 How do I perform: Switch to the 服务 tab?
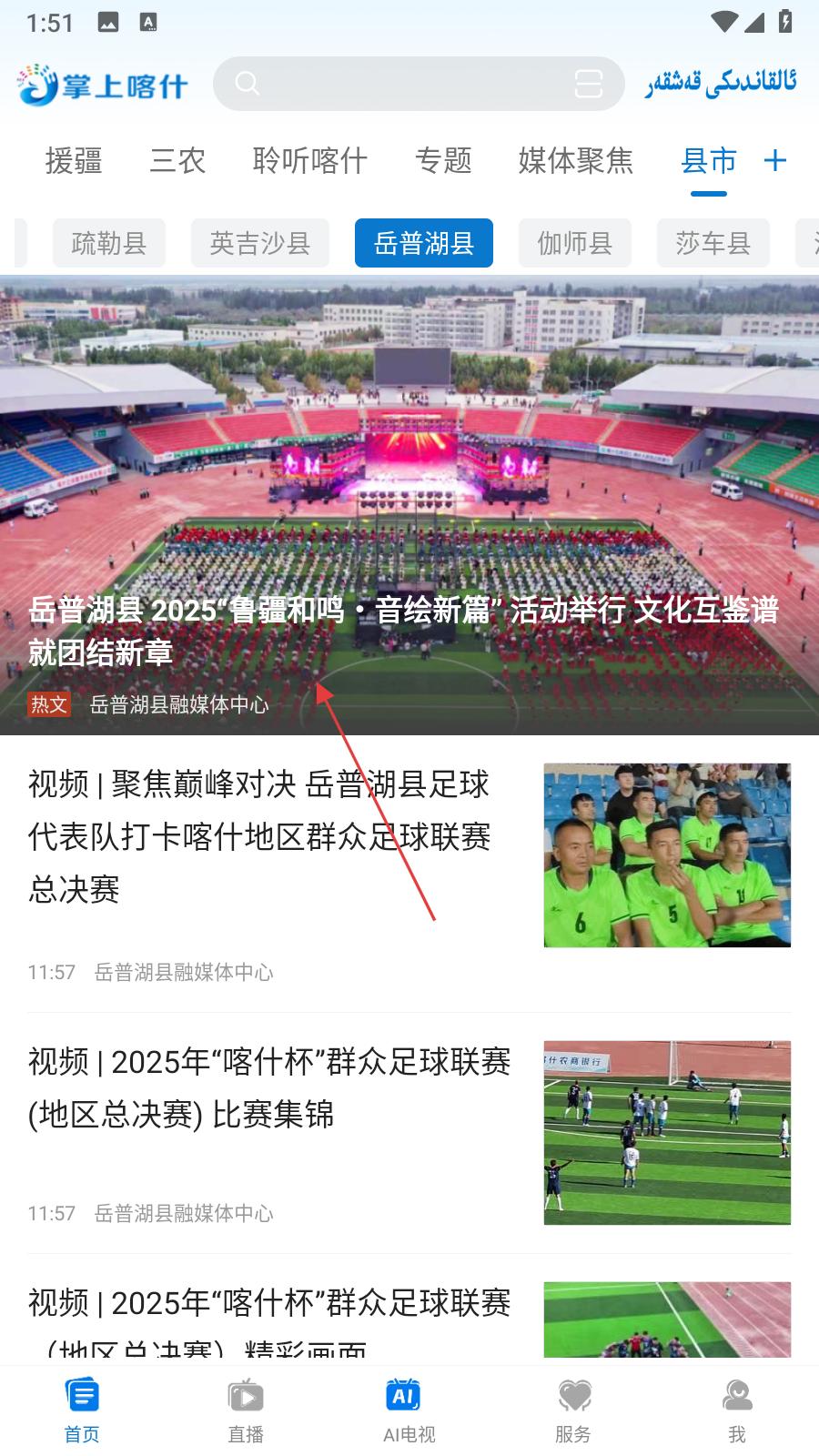573,1409
